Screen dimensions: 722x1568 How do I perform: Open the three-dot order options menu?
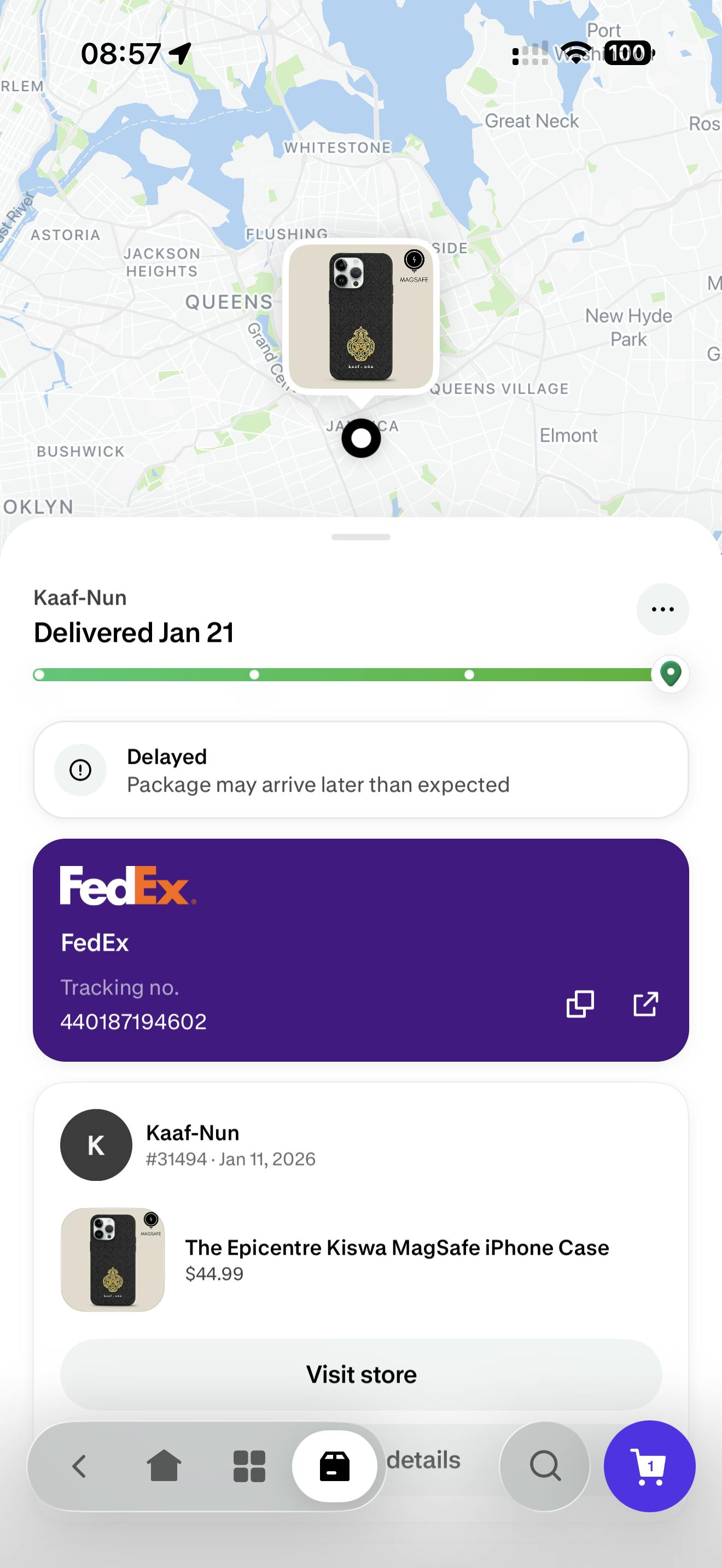pos(662,609)
